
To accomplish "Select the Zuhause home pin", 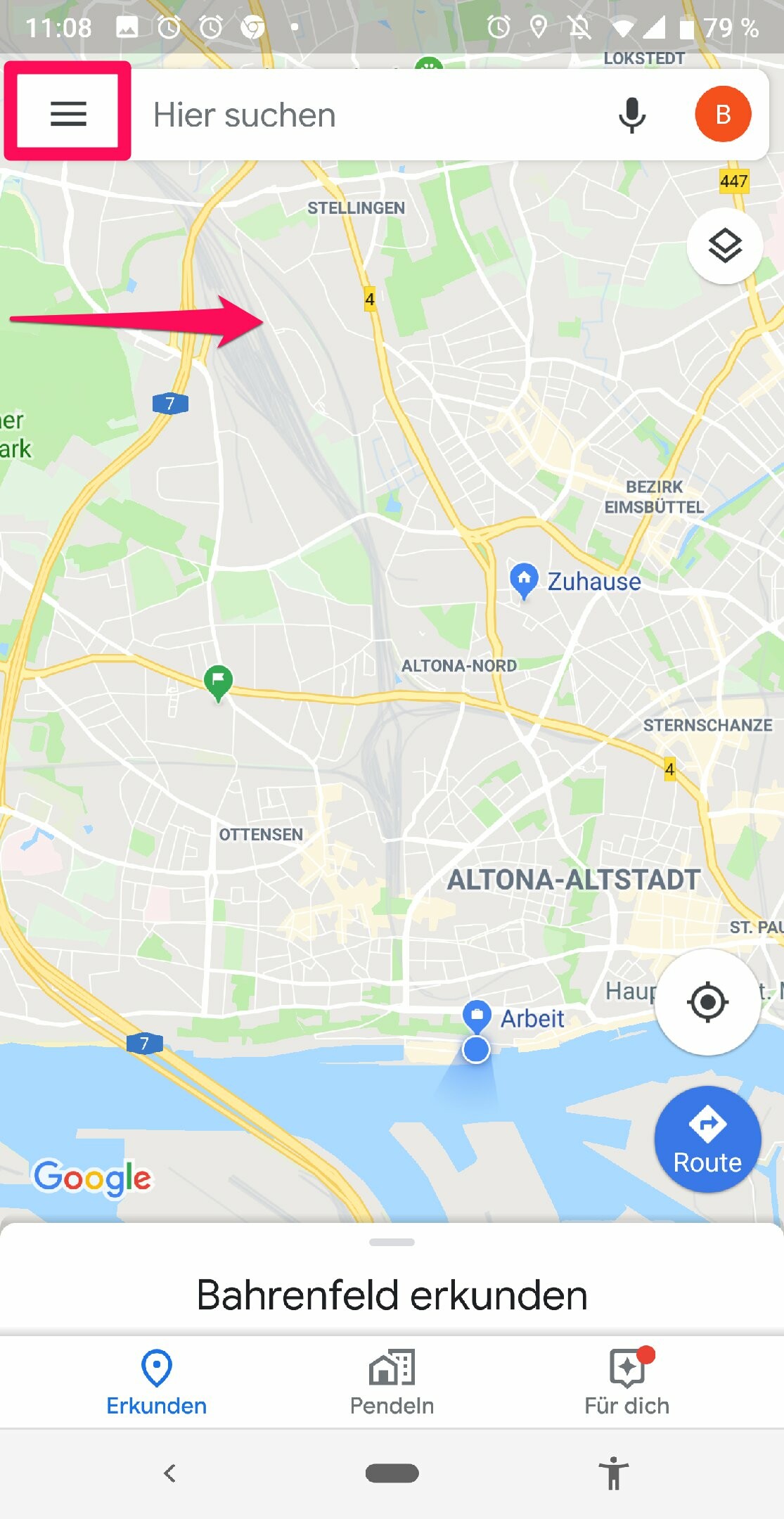I will pos(524,579).
